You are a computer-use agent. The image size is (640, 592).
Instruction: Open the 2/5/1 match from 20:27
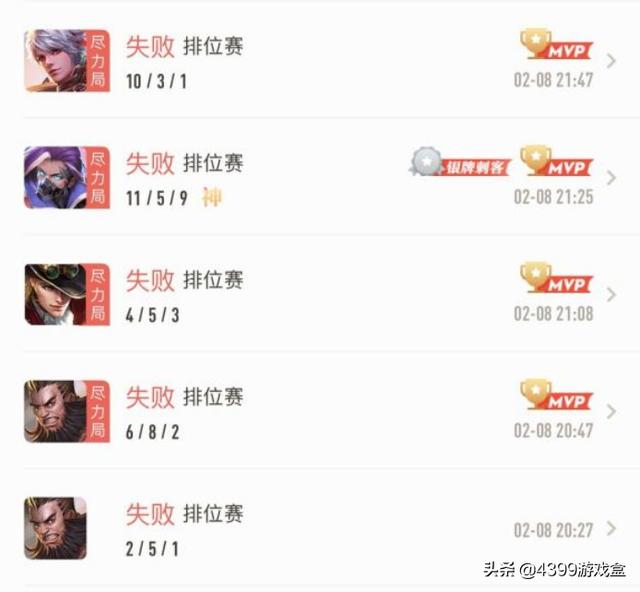tap(320, 529)
